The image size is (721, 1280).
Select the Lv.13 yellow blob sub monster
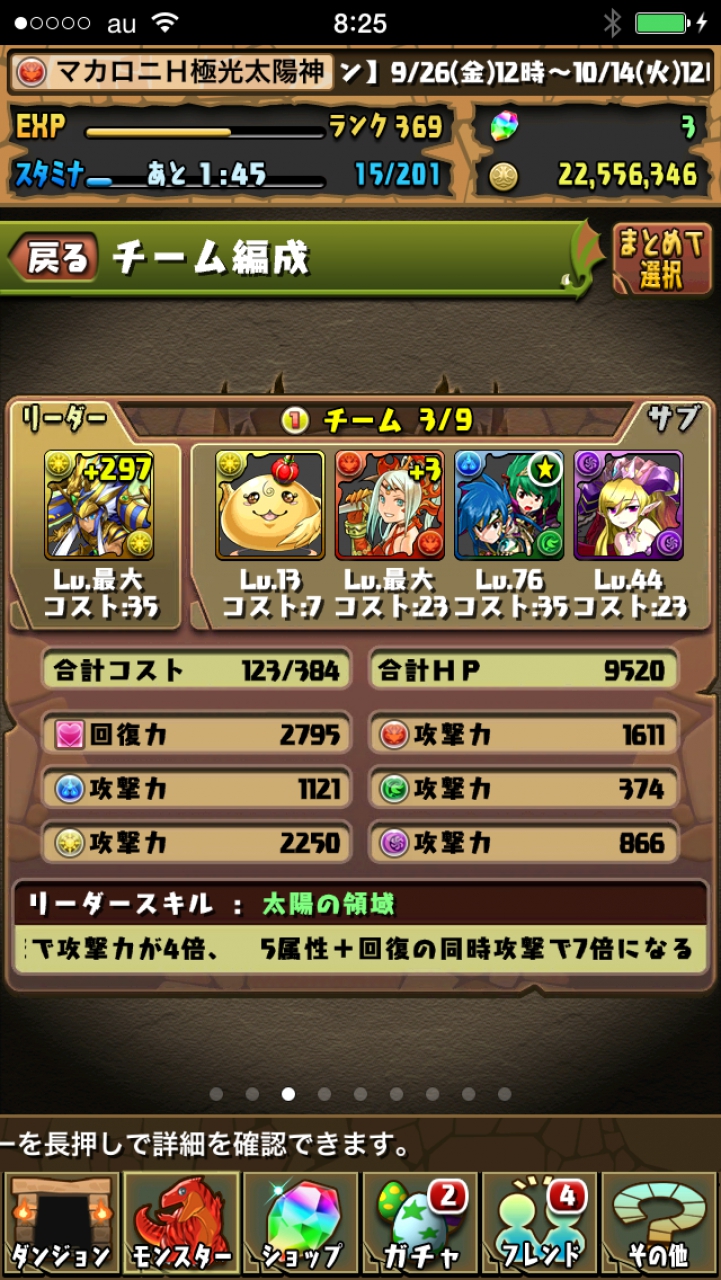[x=270, y=505]
